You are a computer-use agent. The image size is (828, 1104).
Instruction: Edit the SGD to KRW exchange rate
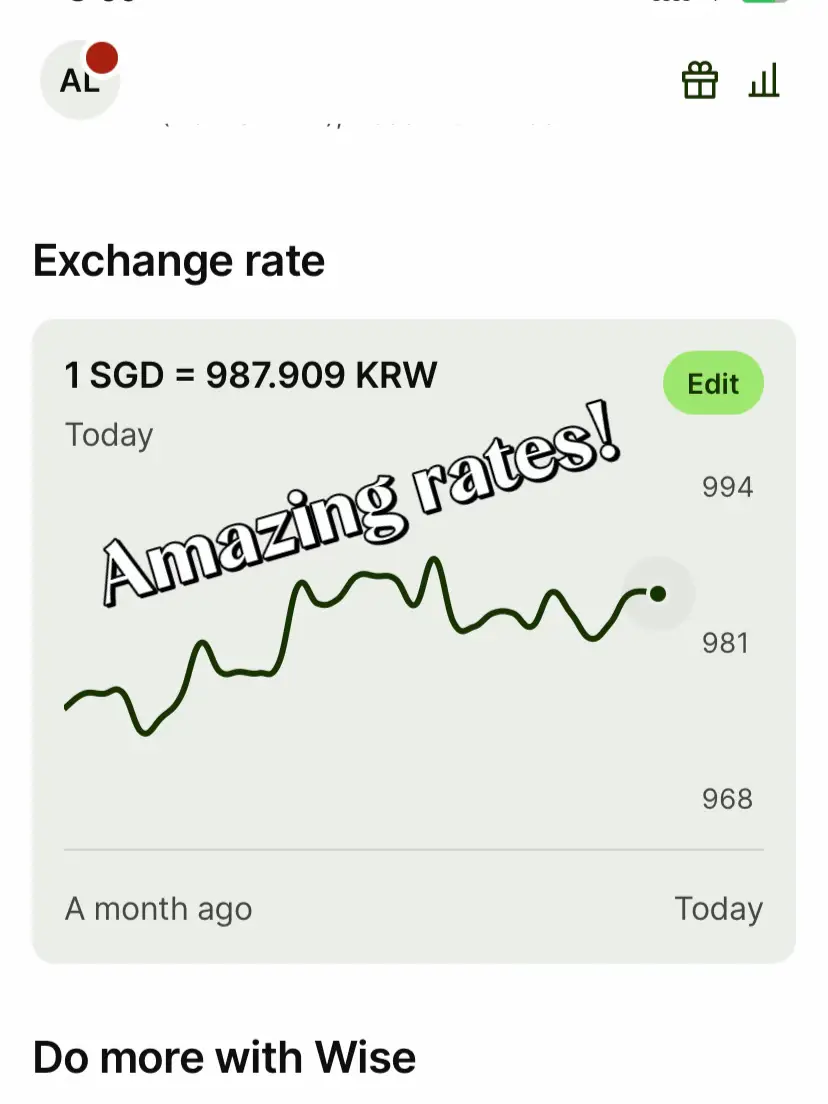coord(713,383)
